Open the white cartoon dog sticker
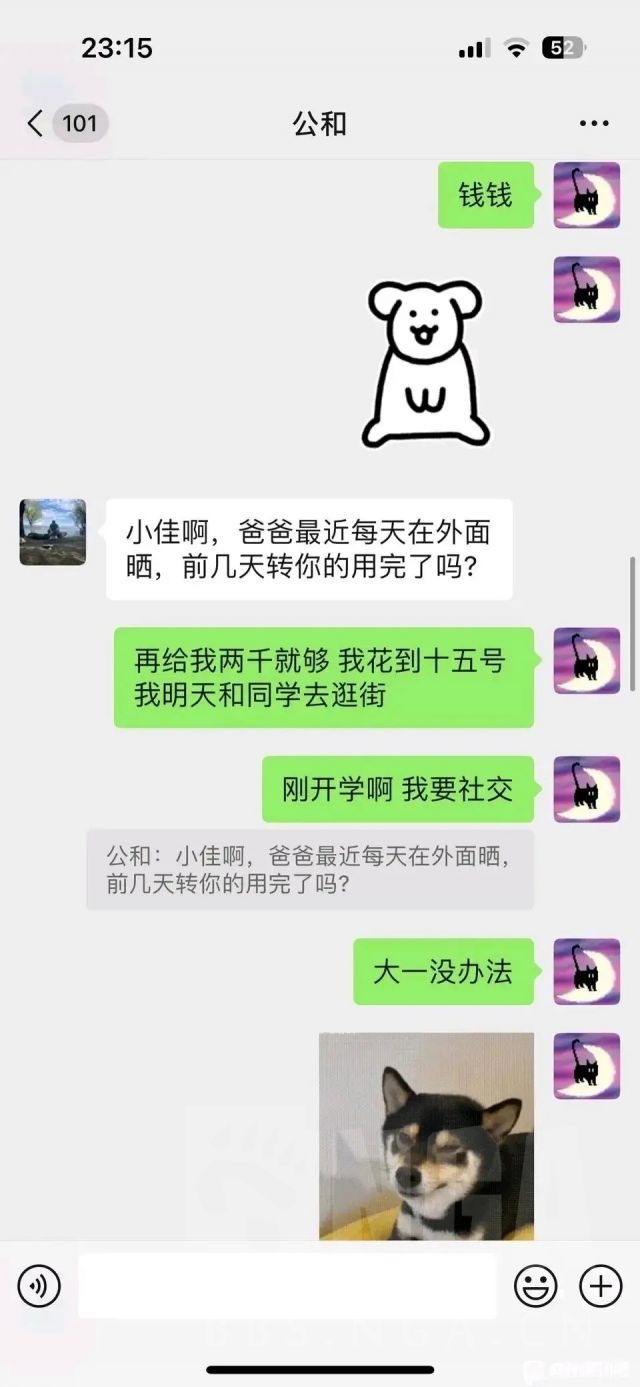640x1387 pixels. (x=425, y=363)
